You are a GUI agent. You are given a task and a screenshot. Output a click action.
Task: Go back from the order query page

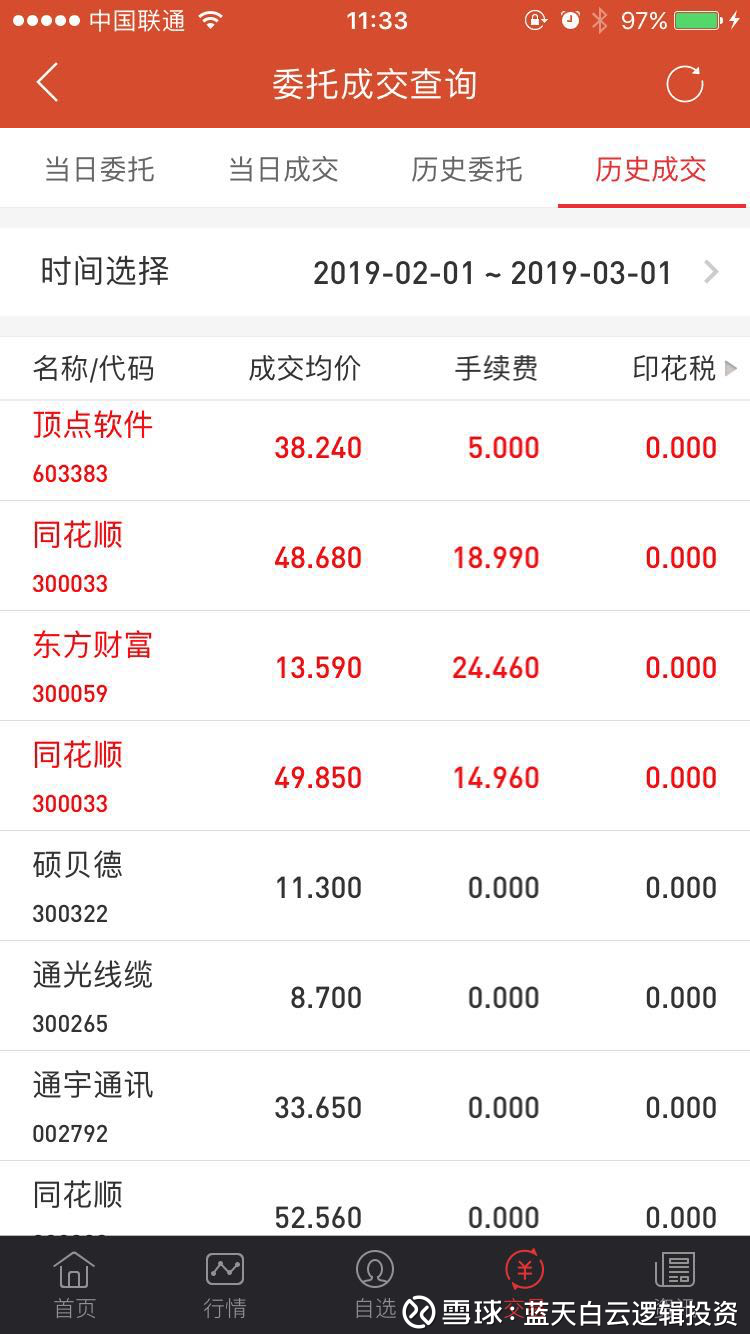pyautogui.click(x=47, y=83)
